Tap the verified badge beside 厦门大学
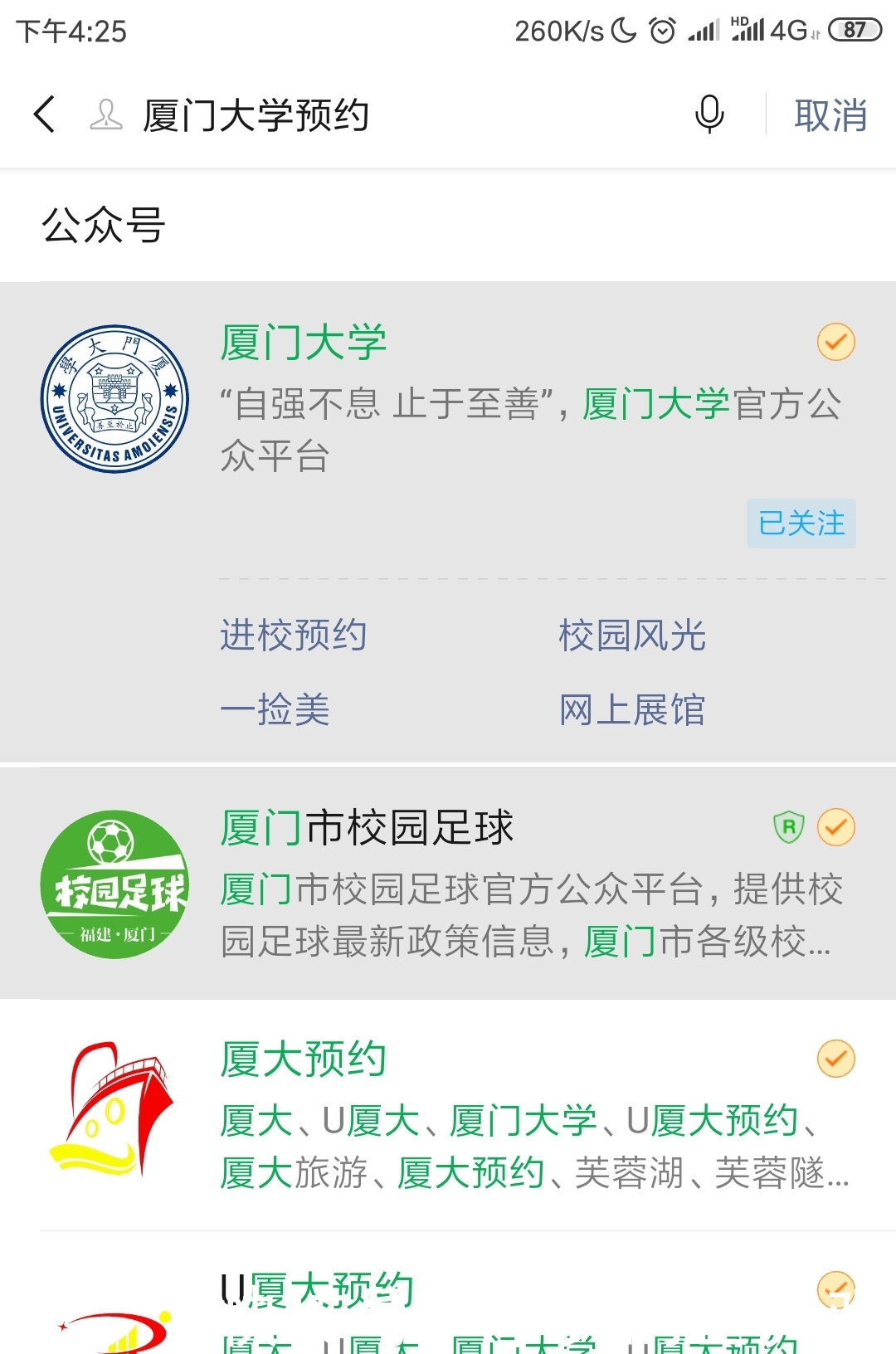Viewport: 896px width, 1354px height. tap(836, 340)
